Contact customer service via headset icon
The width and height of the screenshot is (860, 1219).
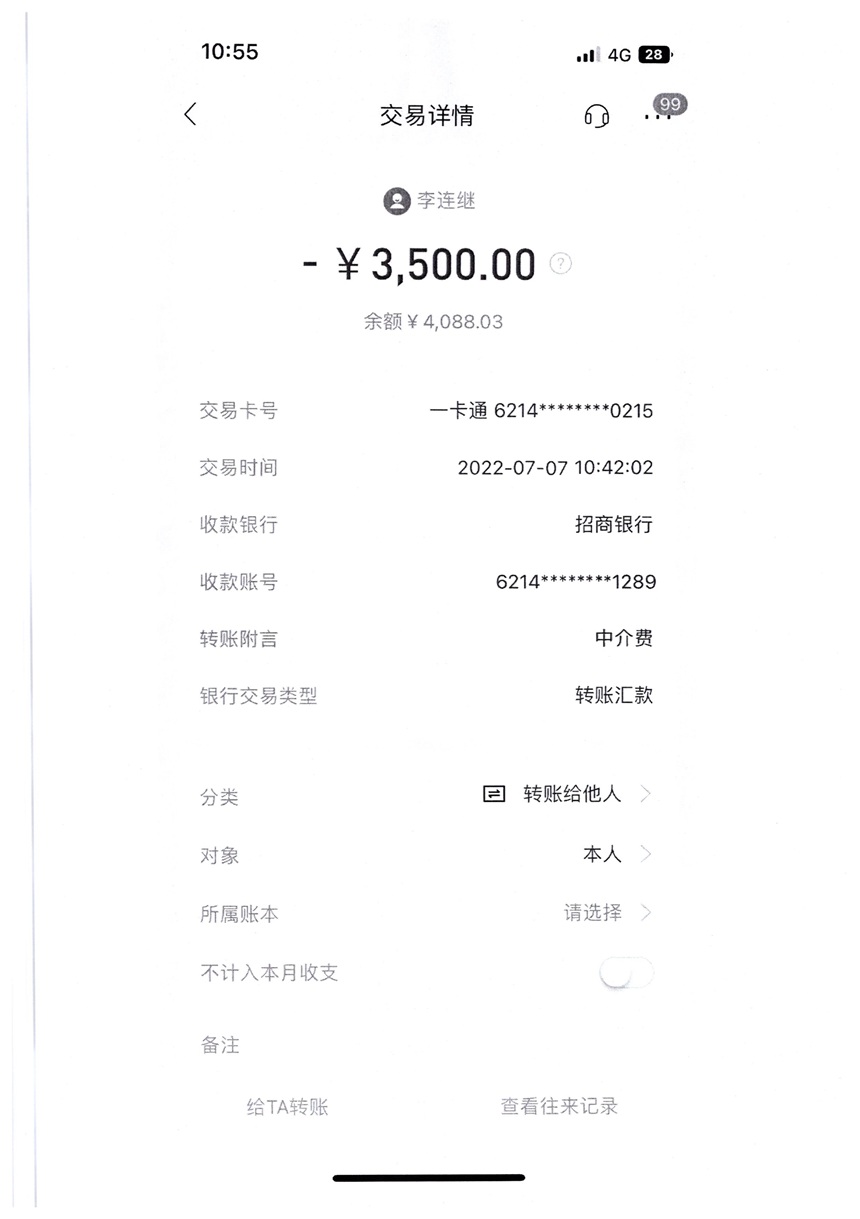click(x=596, y=116)
